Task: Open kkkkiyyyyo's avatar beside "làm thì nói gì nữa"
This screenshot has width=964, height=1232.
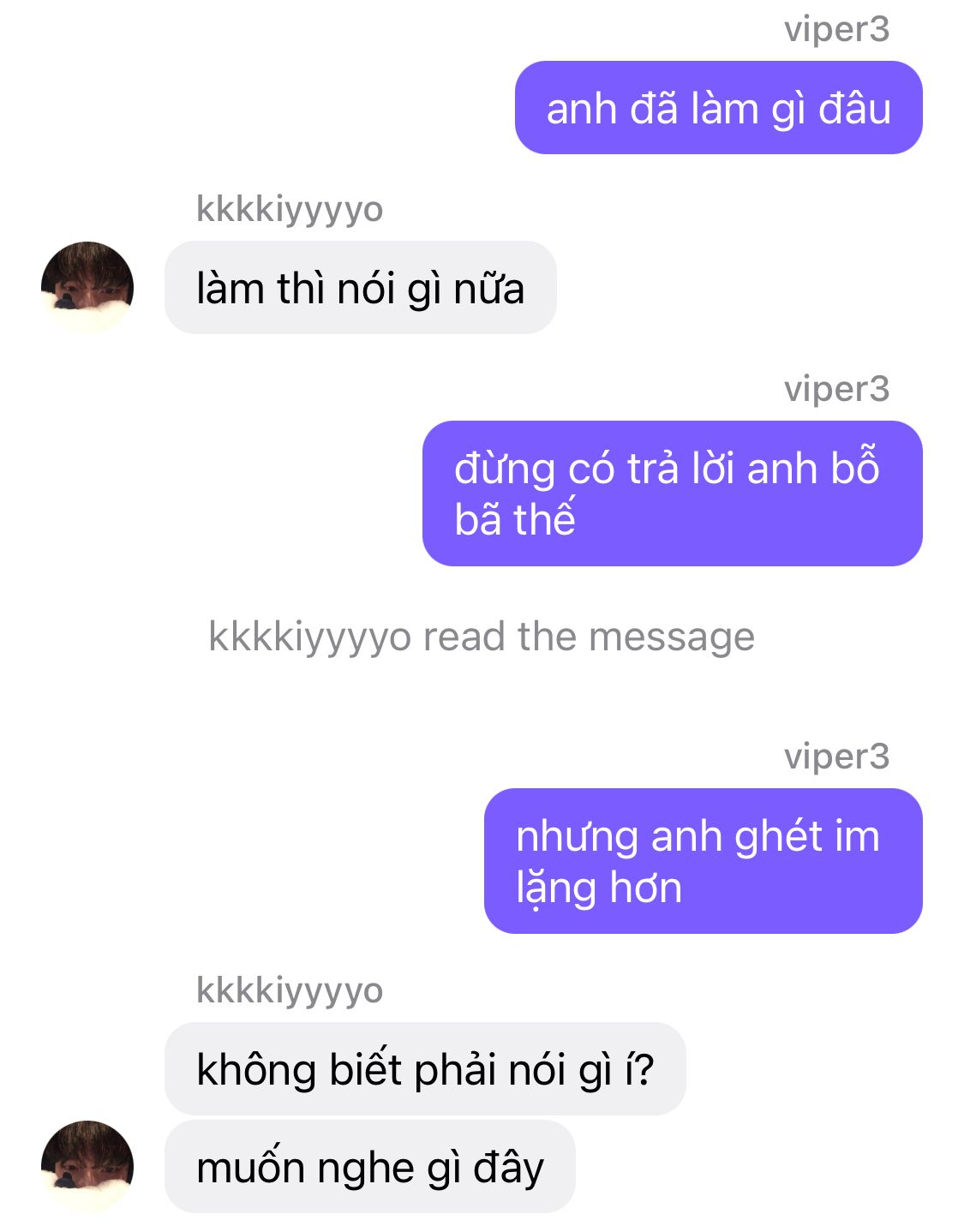Action: coord(87,287)
